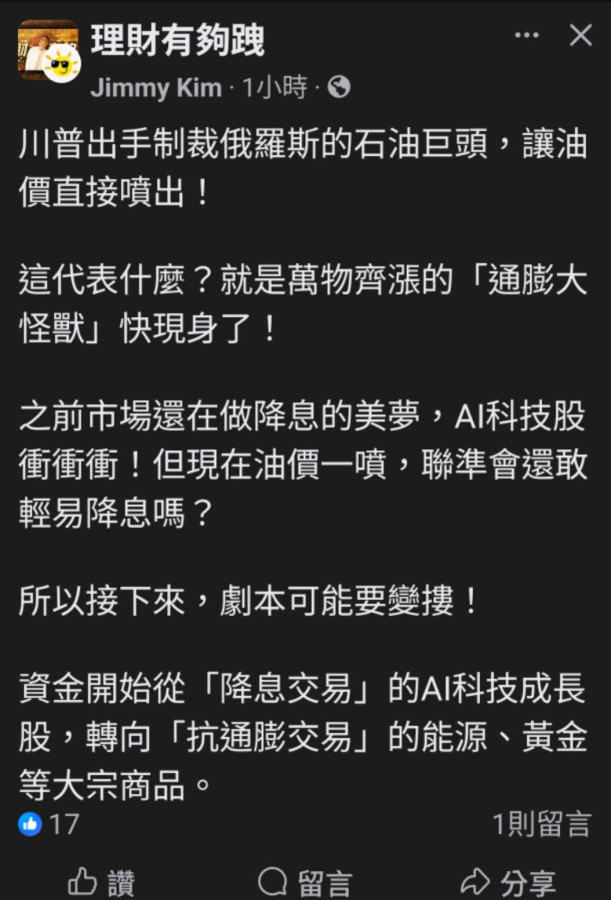Write a comment via 留言 button

305,881
